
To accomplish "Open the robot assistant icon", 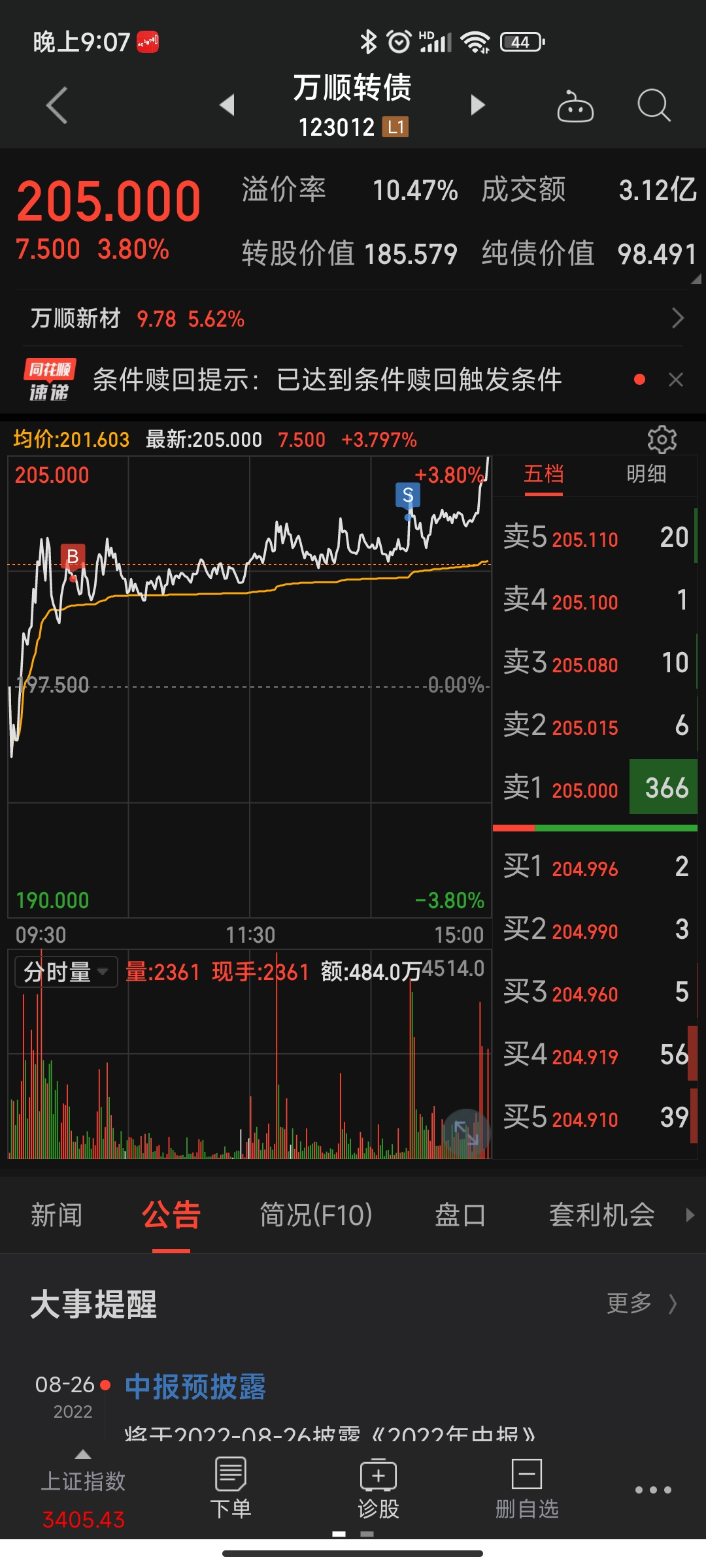I will [575, 106].
